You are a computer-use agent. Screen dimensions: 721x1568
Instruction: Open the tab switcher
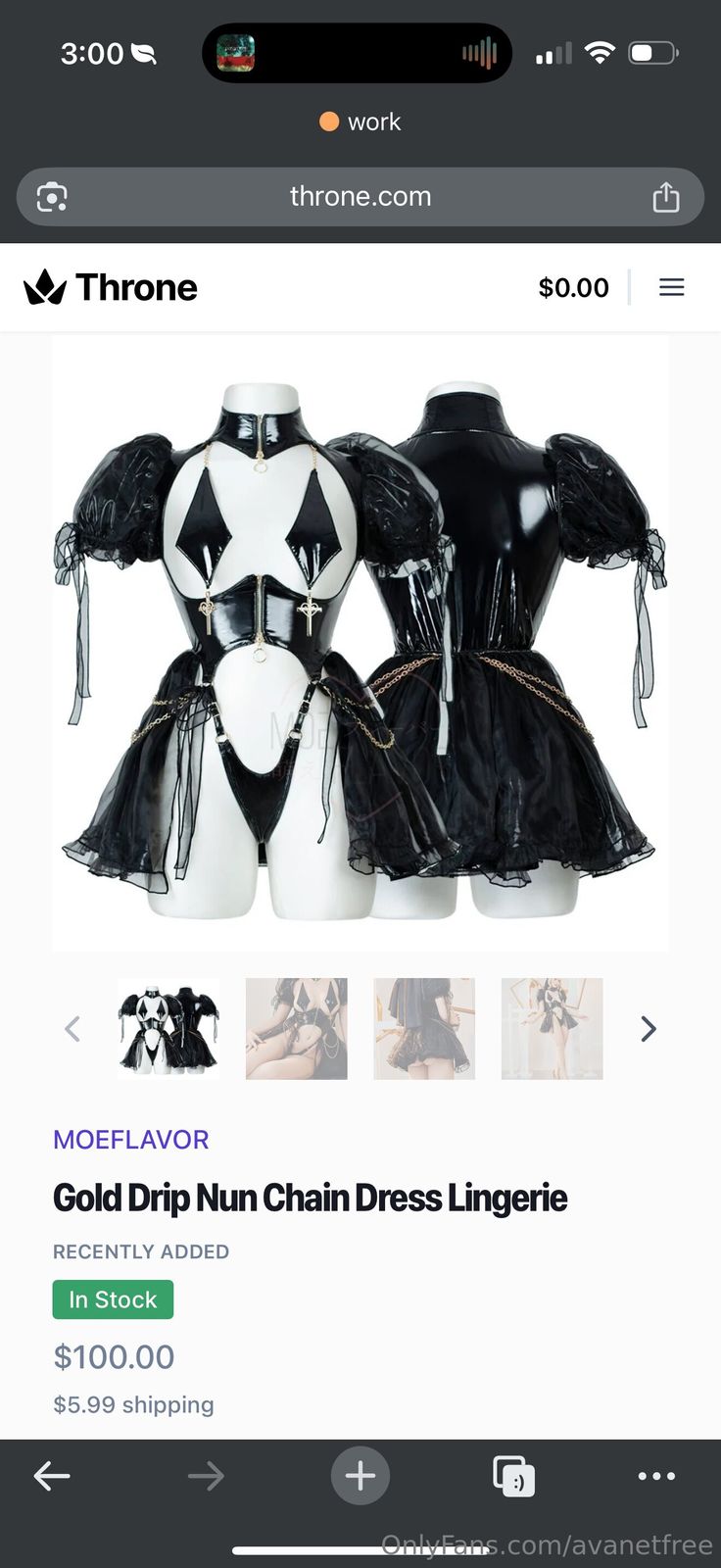[x=513, y=1476]
